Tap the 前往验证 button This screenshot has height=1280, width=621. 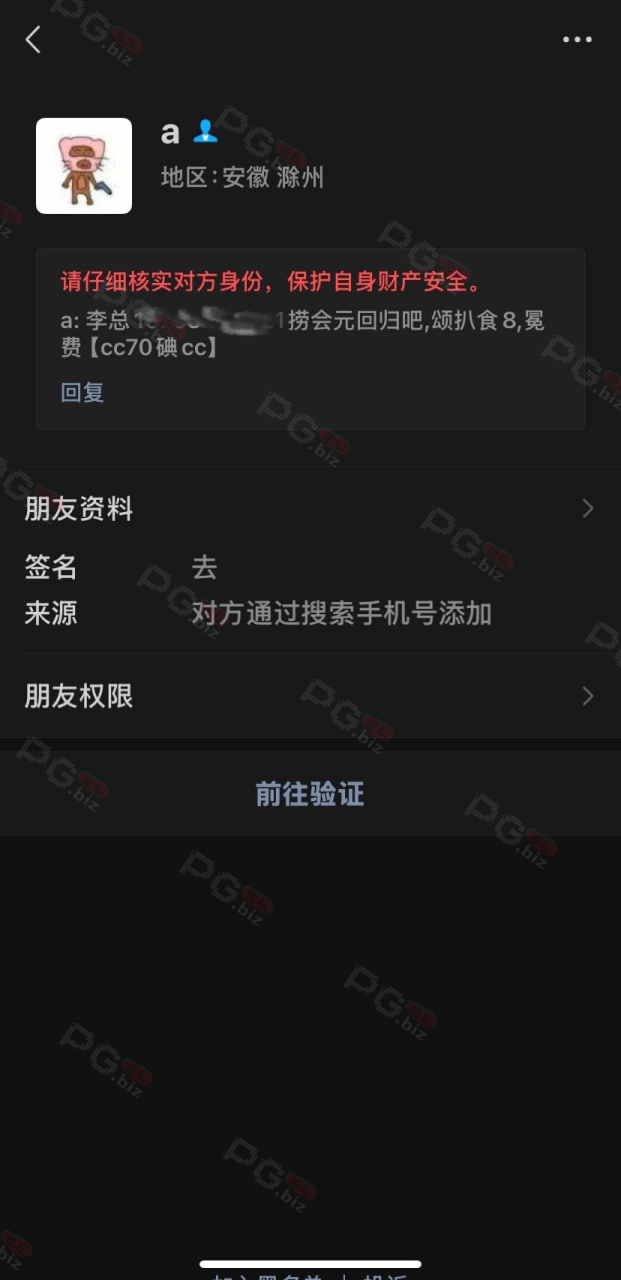point(310,794)
